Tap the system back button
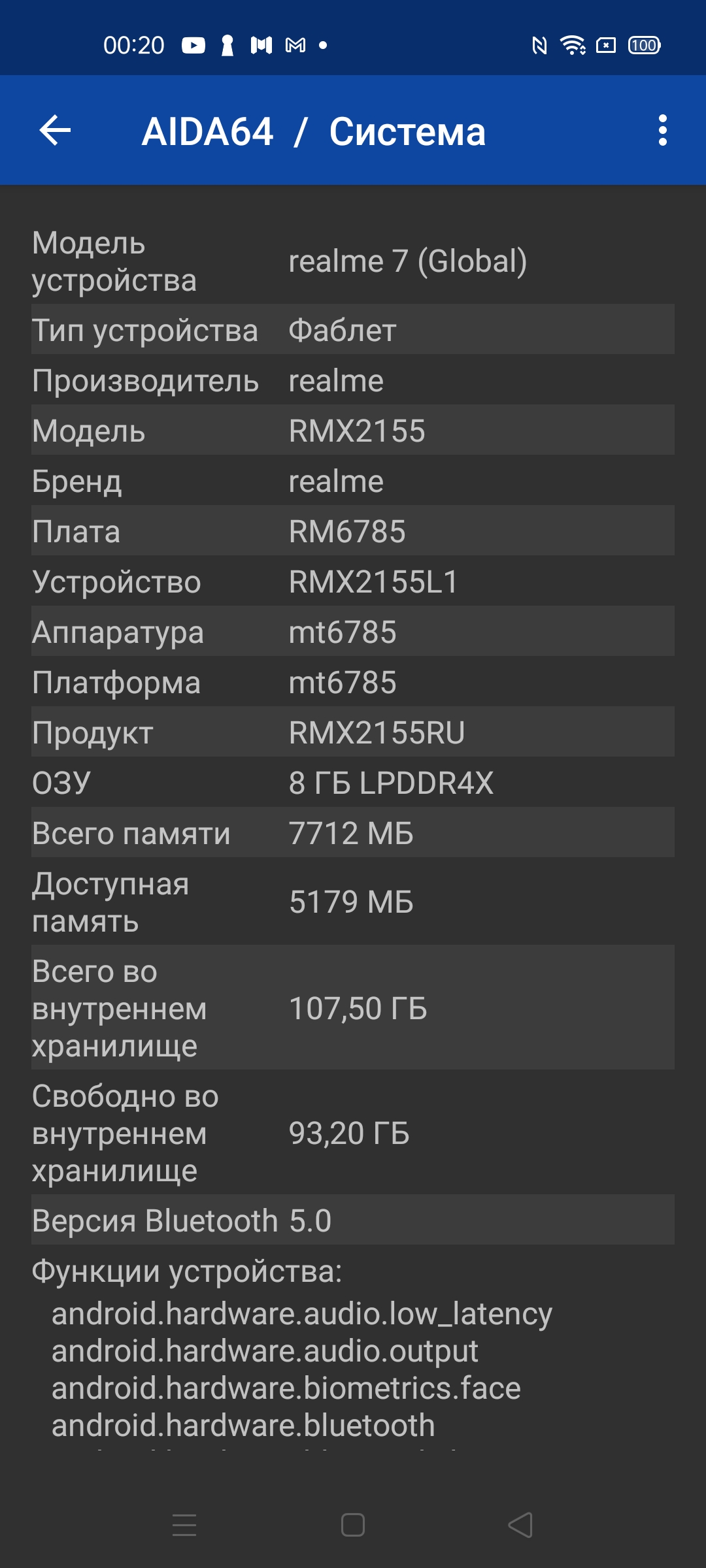 521,1526
